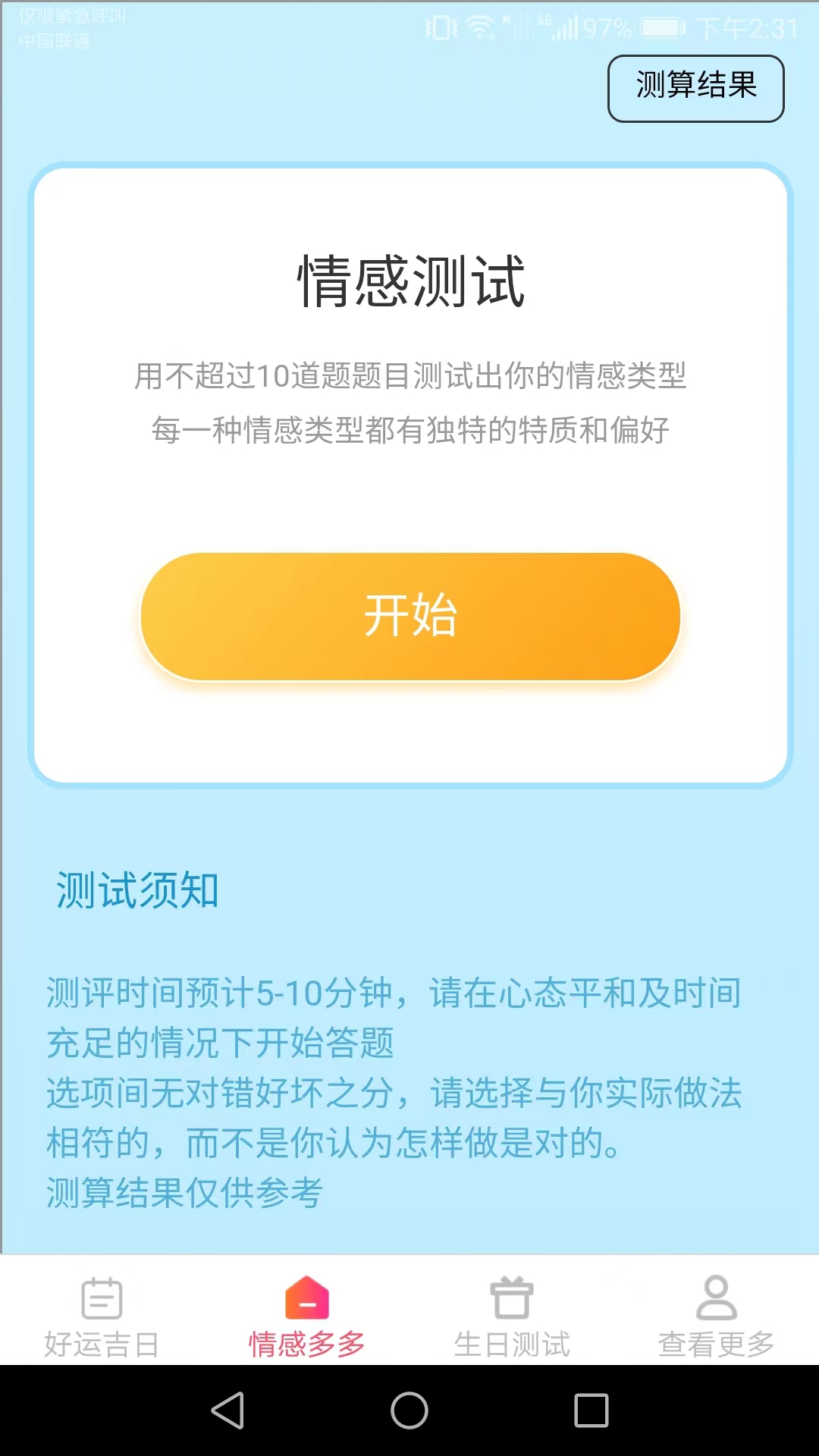Tap the system back button
The height and width of the screenshot is (1456, 819).
[x=227, y=1410]
